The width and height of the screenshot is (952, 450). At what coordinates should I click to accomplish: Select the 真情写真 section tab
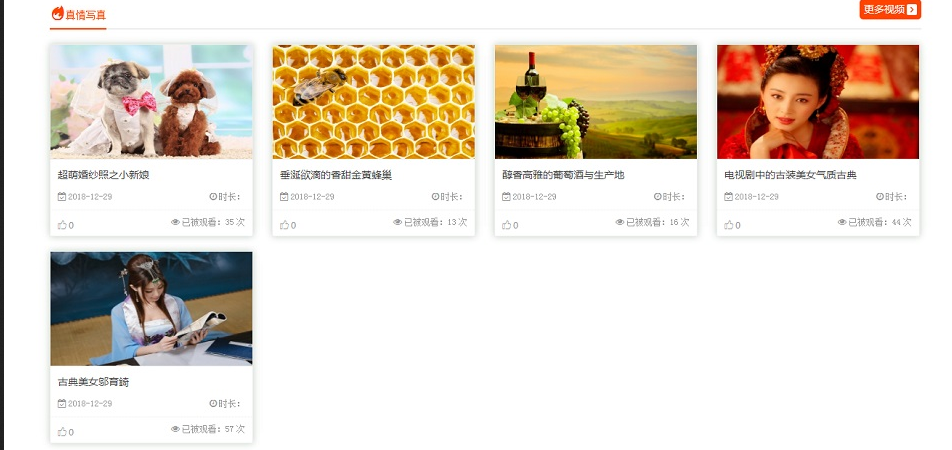point(78,14)
